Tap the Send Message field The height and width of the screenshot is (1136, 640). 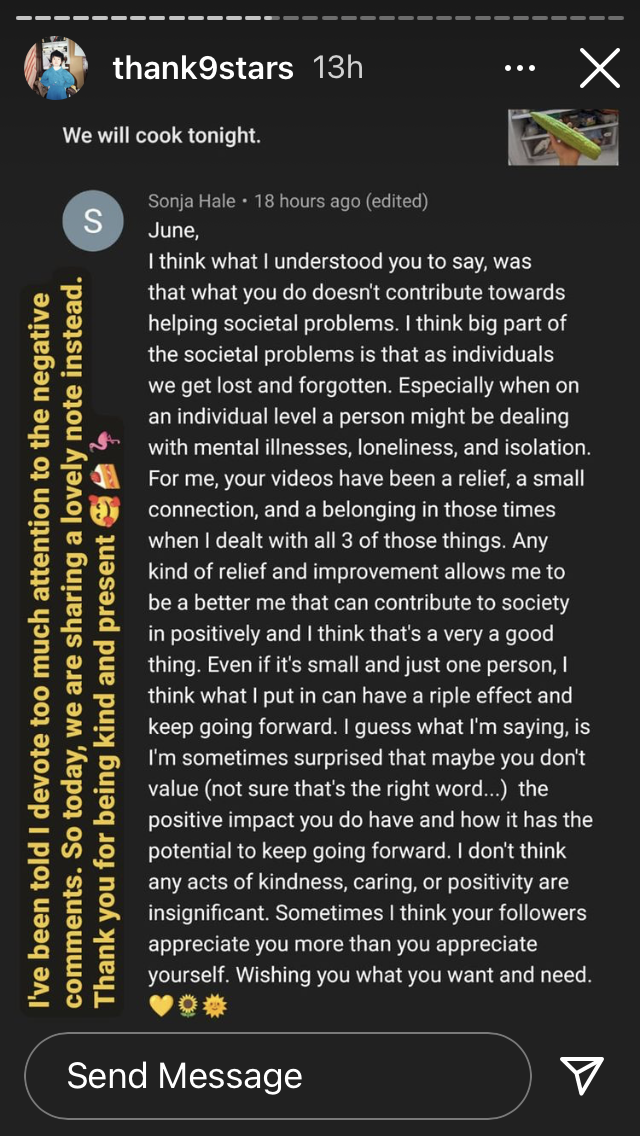point(277,1076)
